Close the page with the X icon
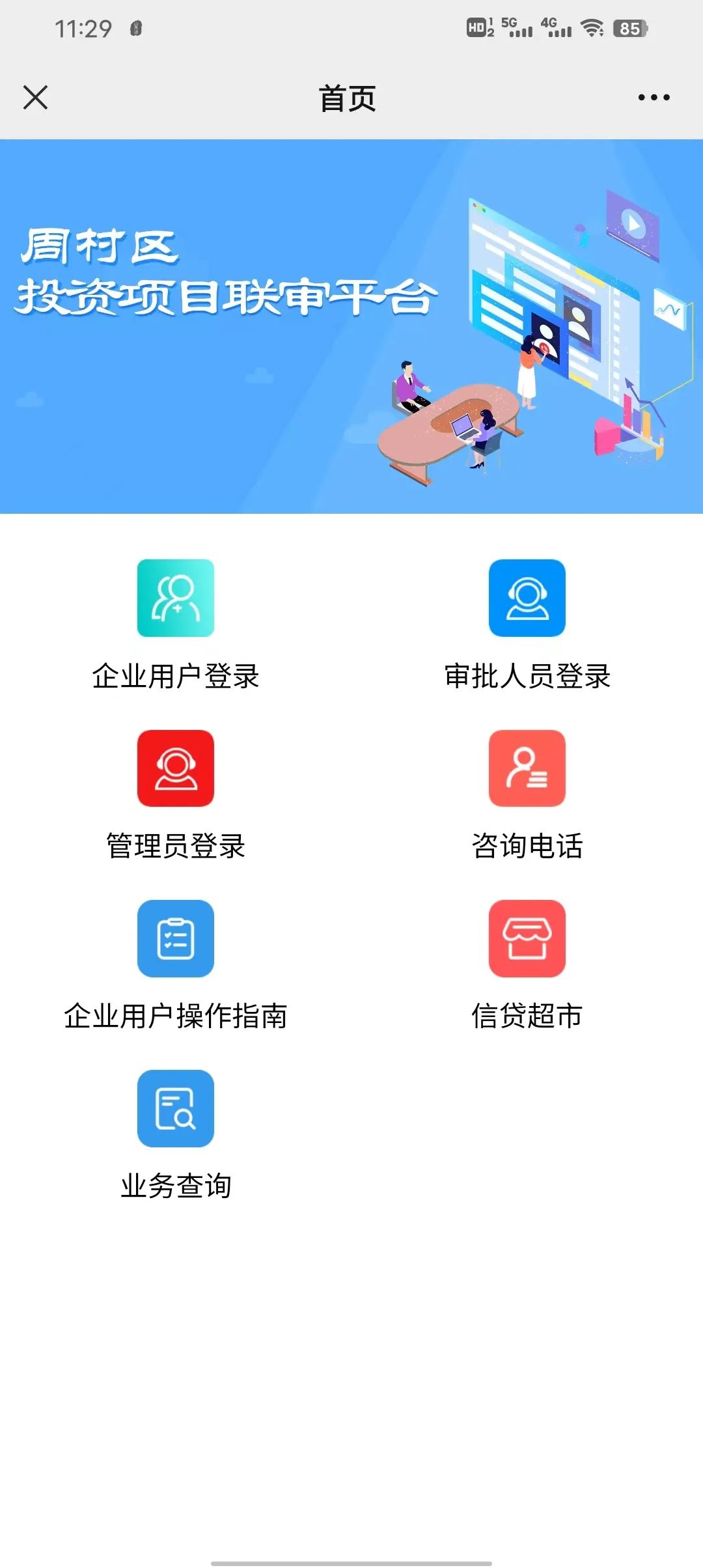Screen dimensions: 703x1568 coord(35,98)
